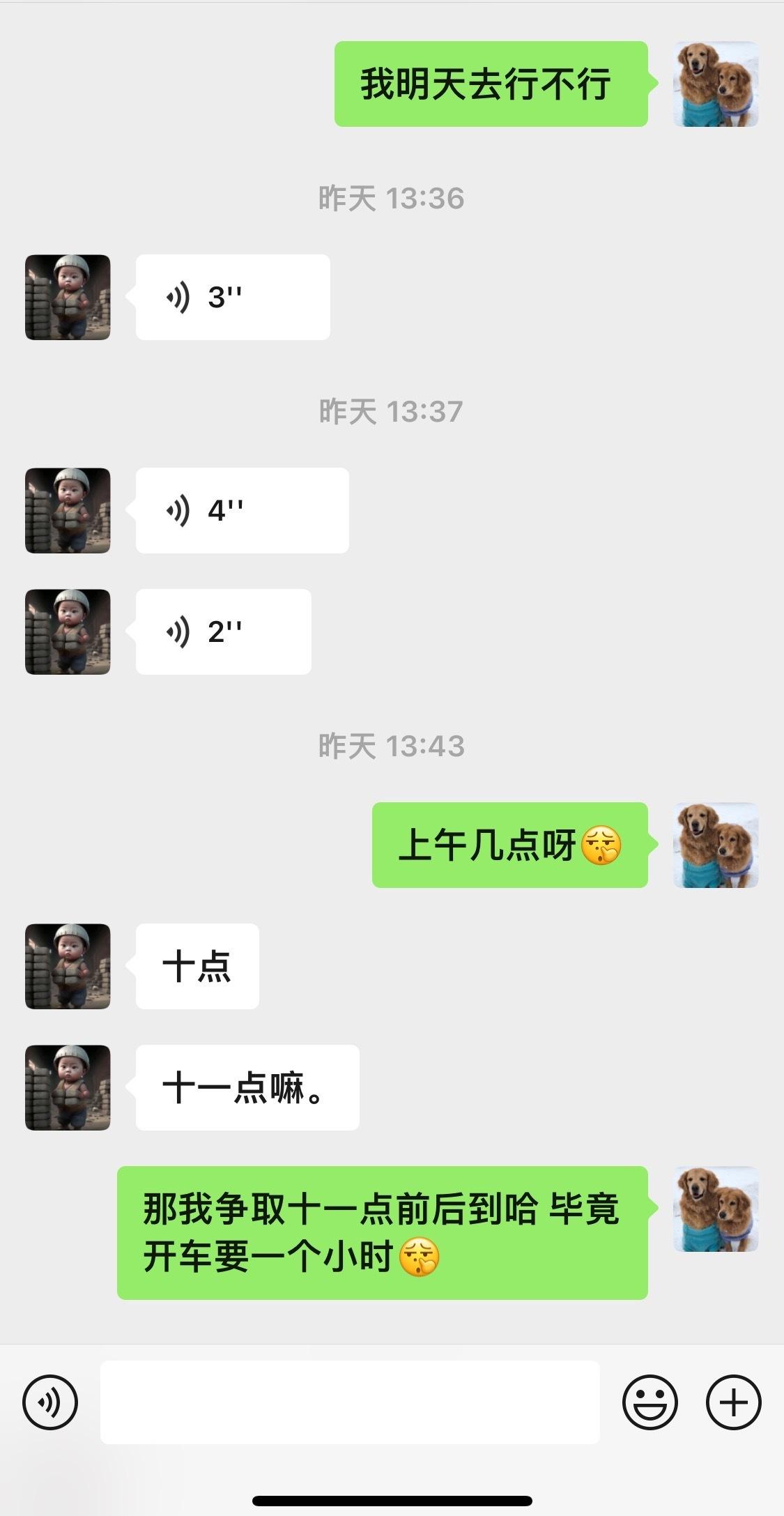Open my avatar beside 我明天去行不行

pos(716,84)
